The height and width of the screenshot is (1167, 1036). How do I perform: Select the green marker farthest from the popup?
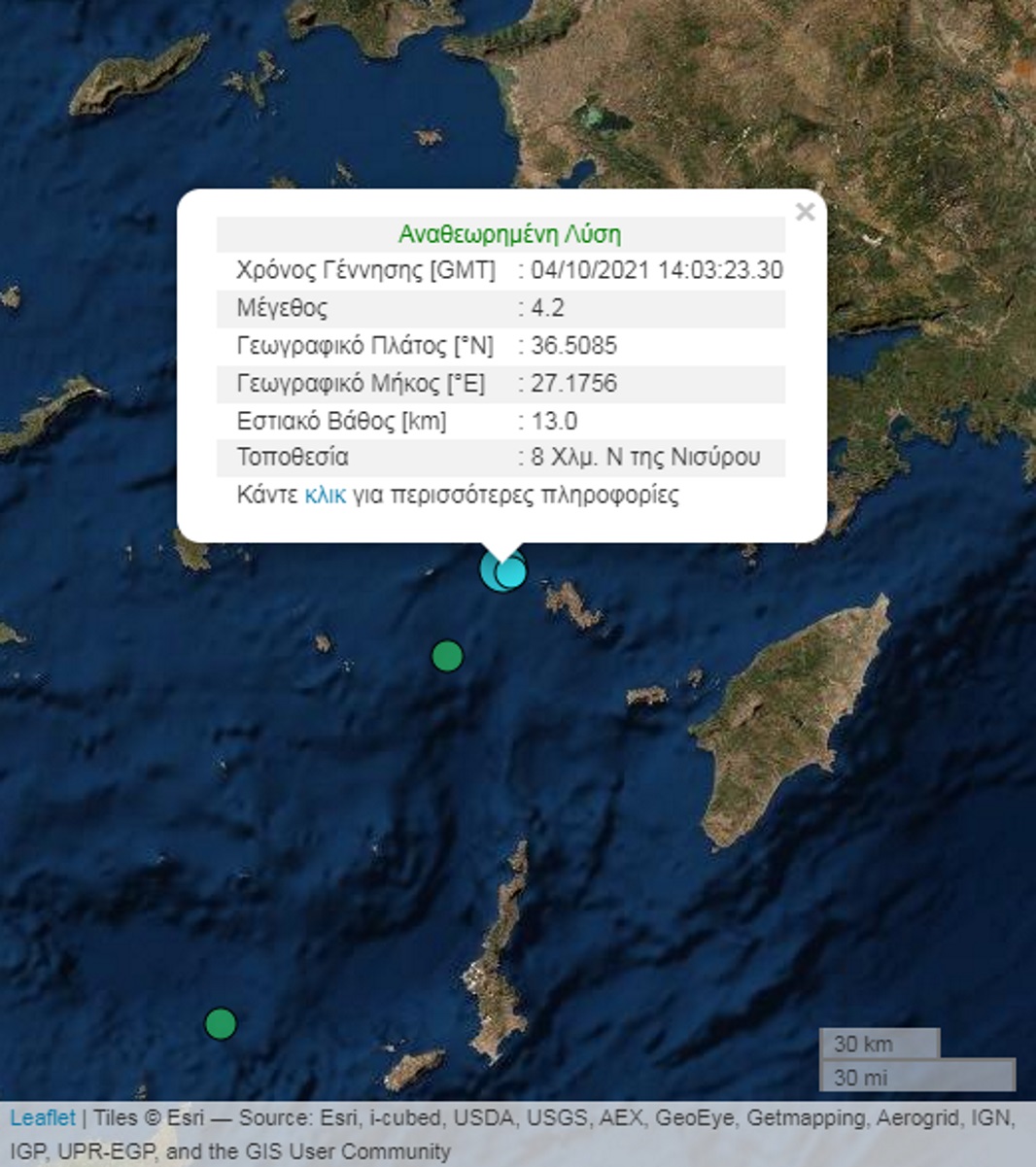(221, 1023)
